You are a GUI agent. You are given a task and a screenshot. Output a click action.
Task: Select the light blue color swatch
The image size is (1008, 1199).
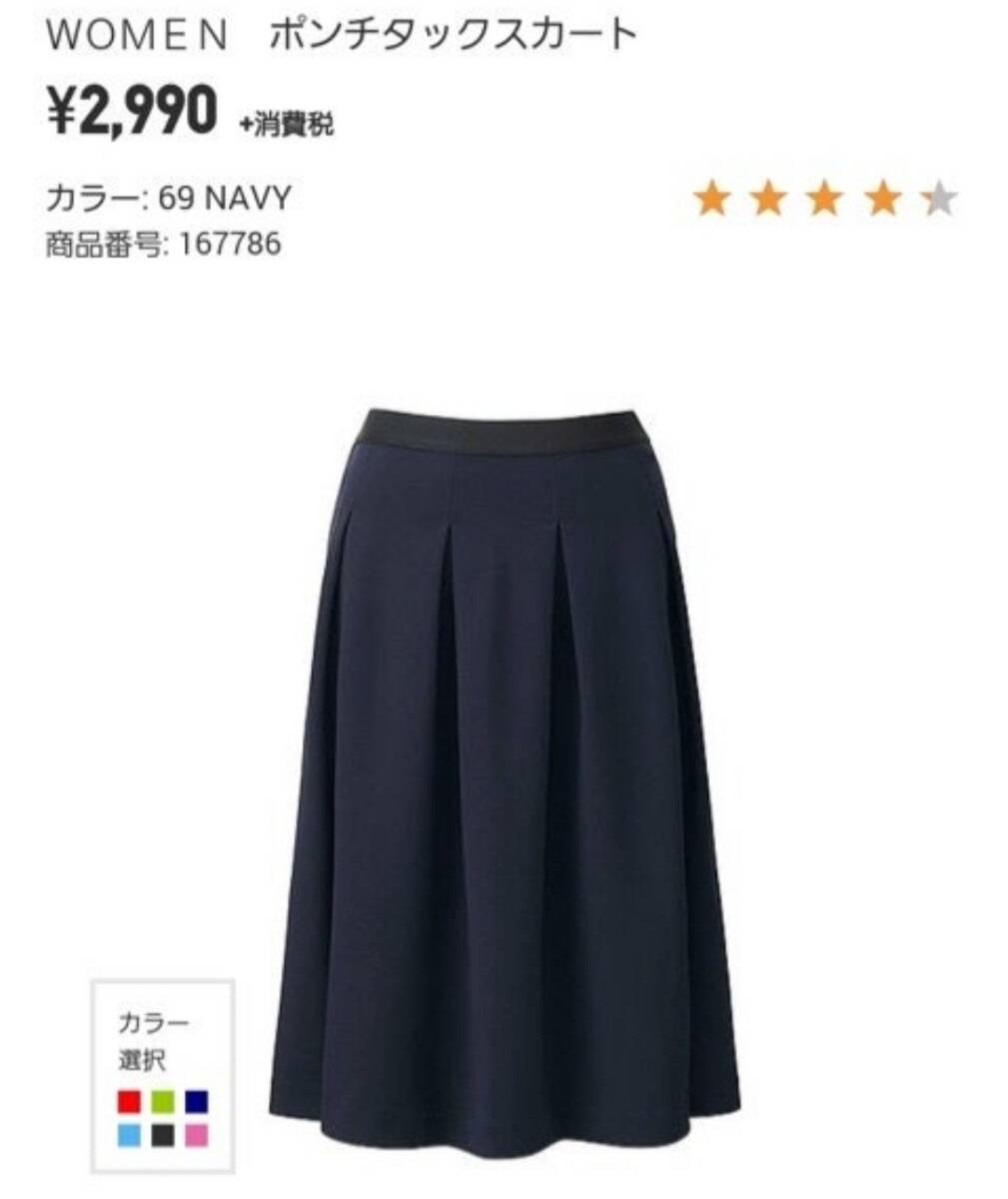coord(129,1135)
